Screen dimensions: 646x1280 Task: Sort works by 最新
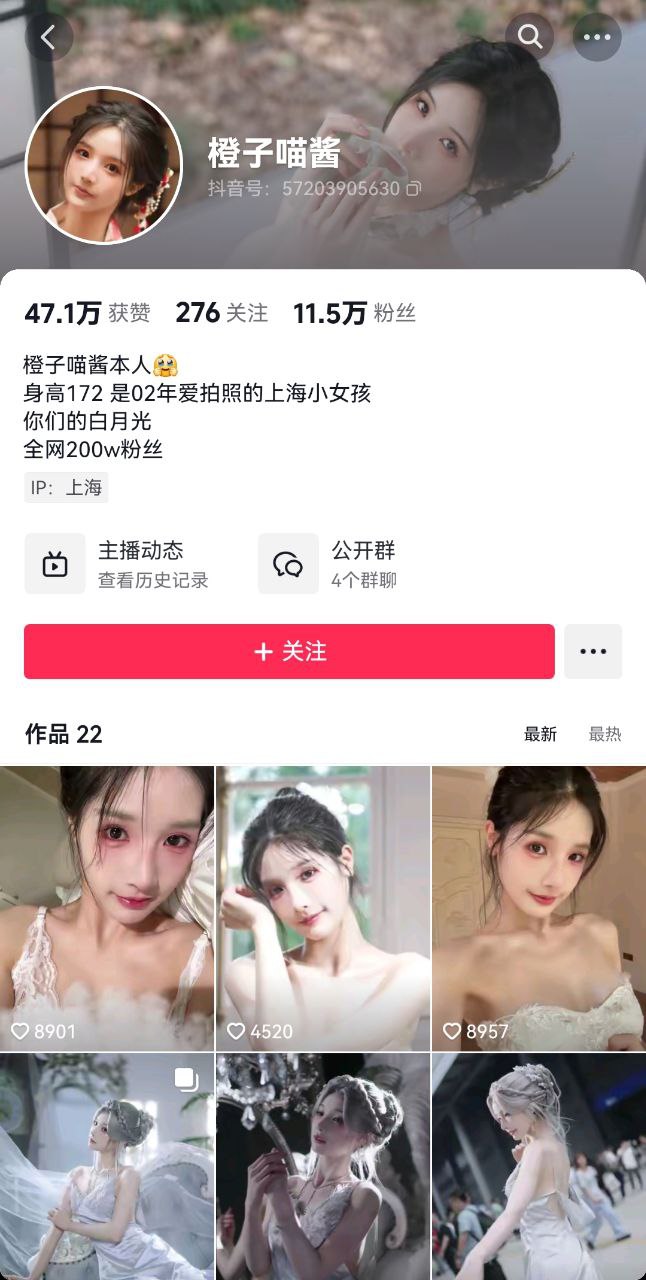pos(540,734)
